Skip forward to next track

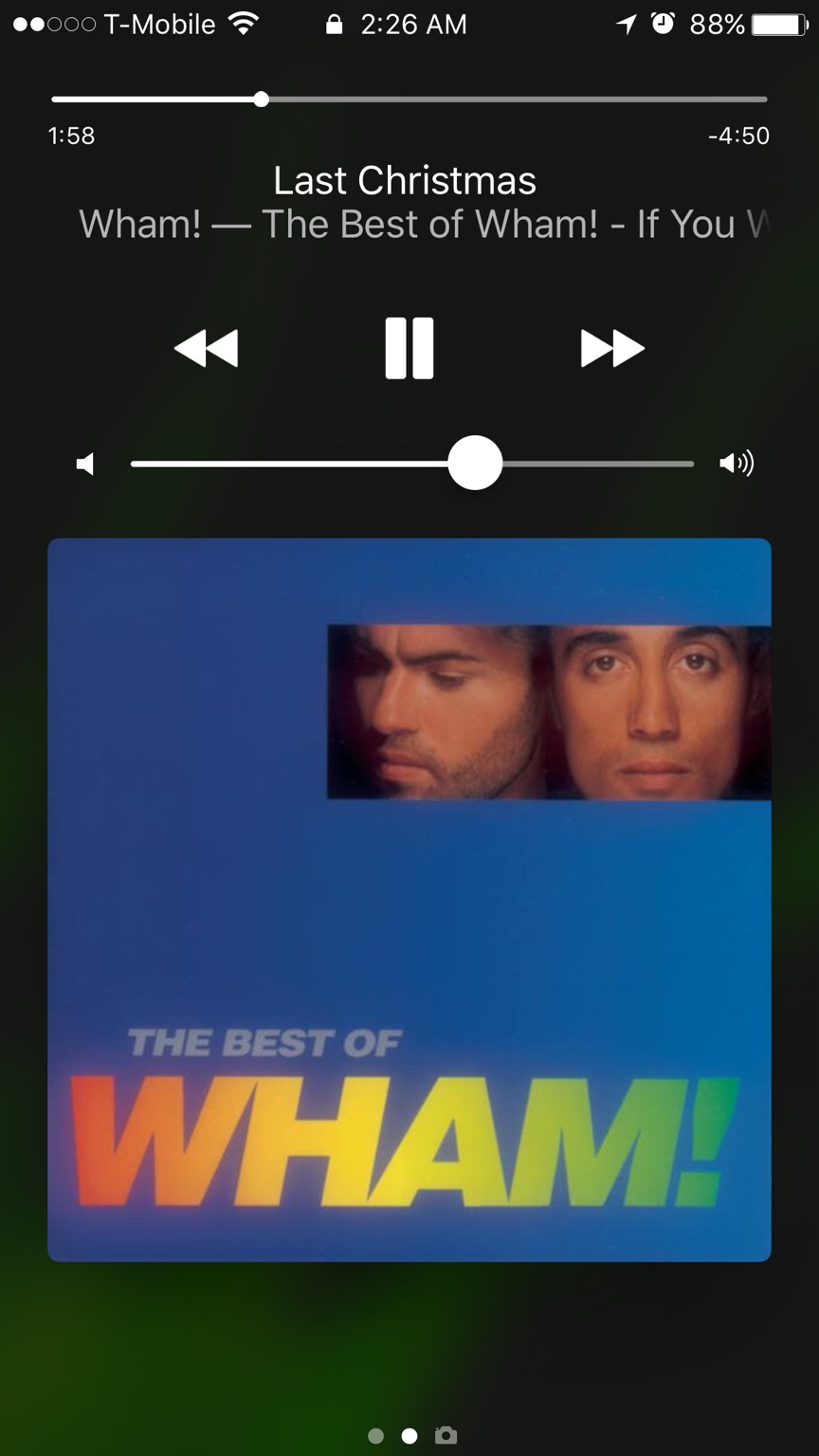tap(612, 348)
